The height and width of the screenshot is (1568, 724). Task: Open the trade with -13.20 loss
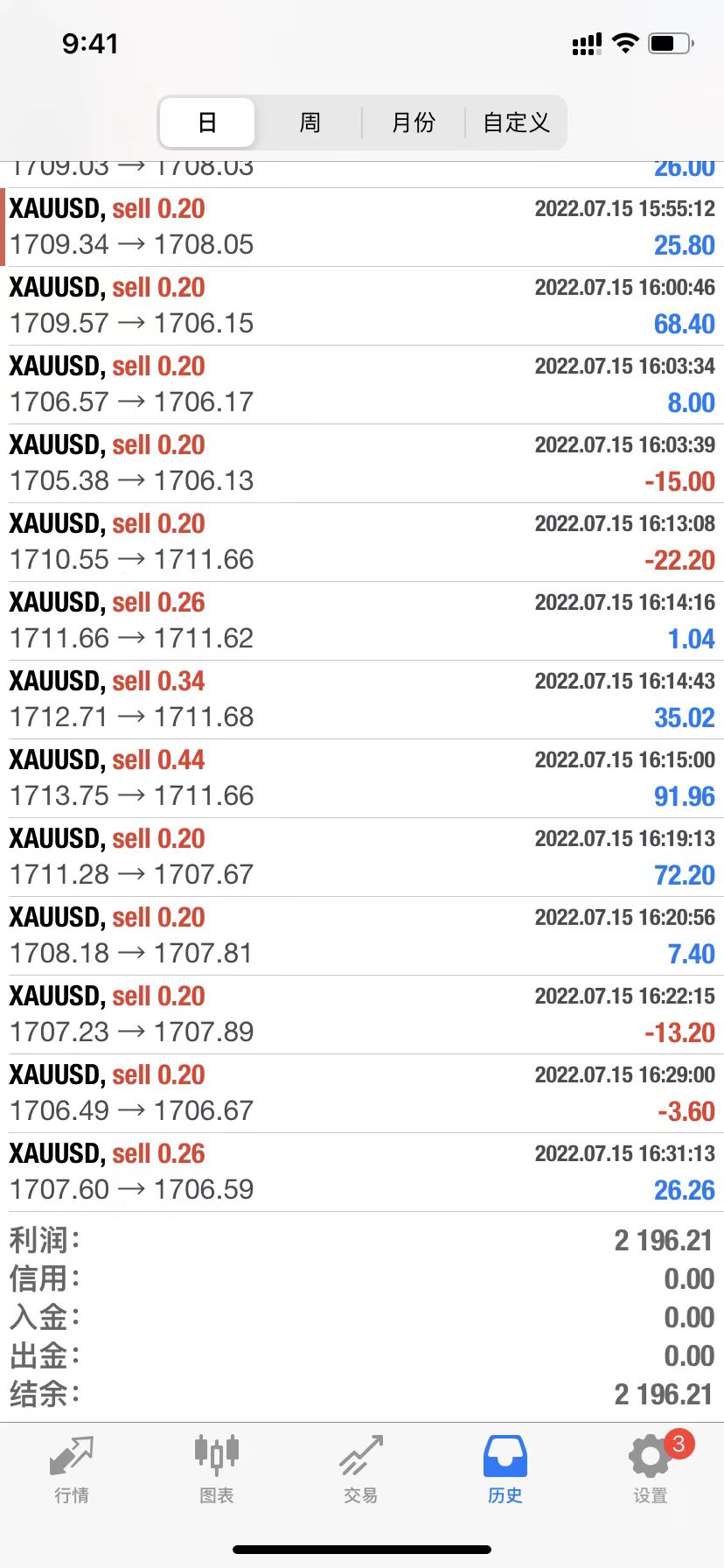click(x=362, y=1015)
